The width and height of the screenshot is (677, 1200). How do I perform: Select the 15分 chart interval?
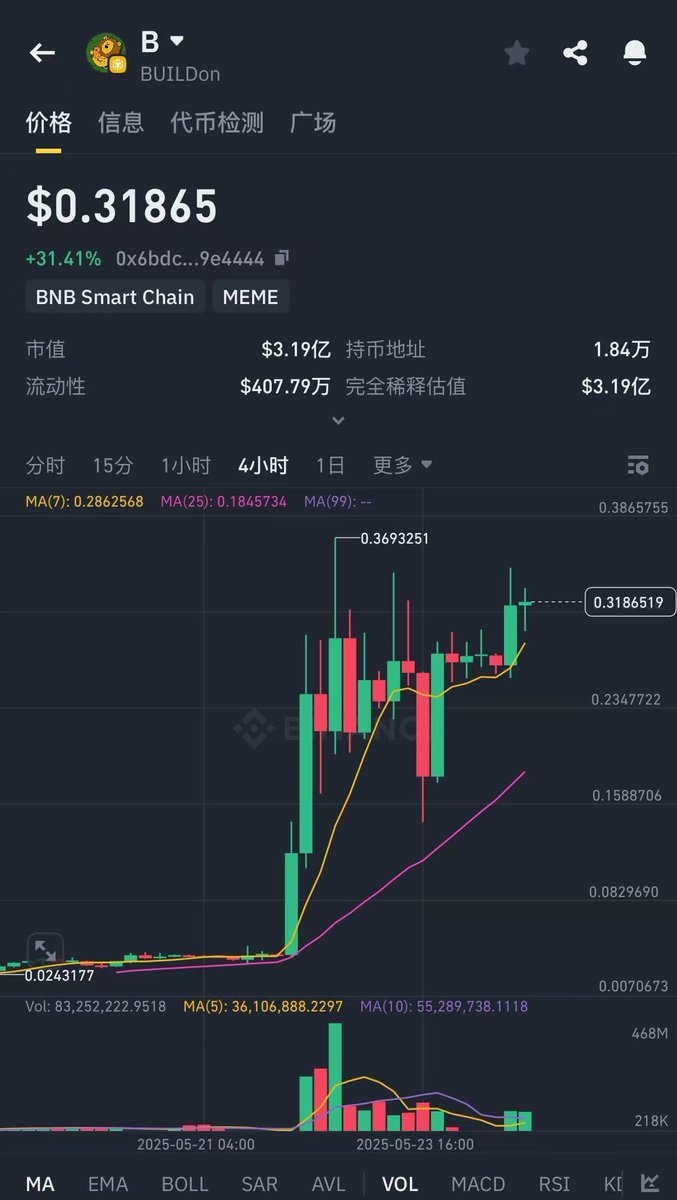tap(112, 465)
